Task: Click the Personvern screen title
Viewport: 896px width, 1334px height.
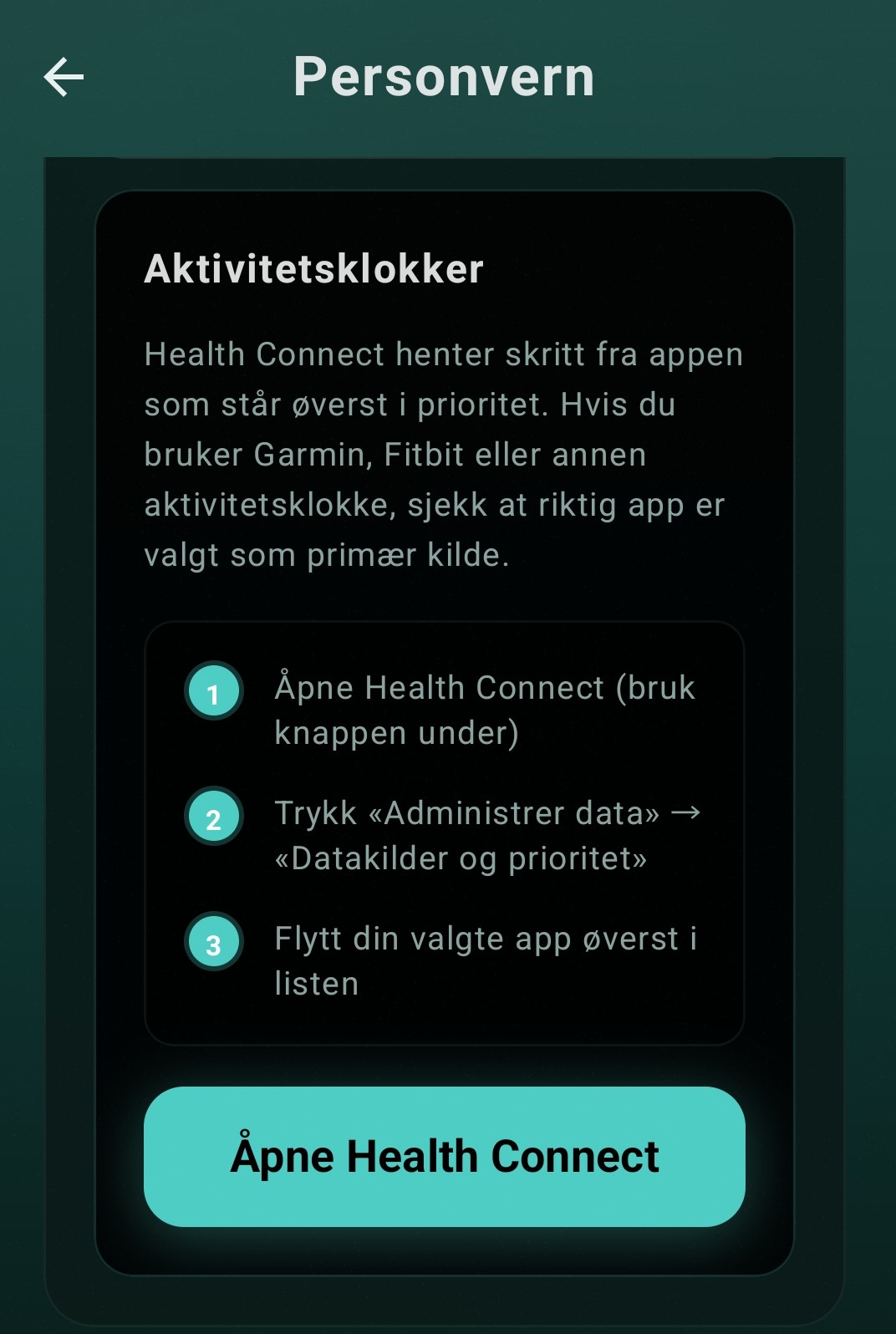Action: click(x=445, y=75)
